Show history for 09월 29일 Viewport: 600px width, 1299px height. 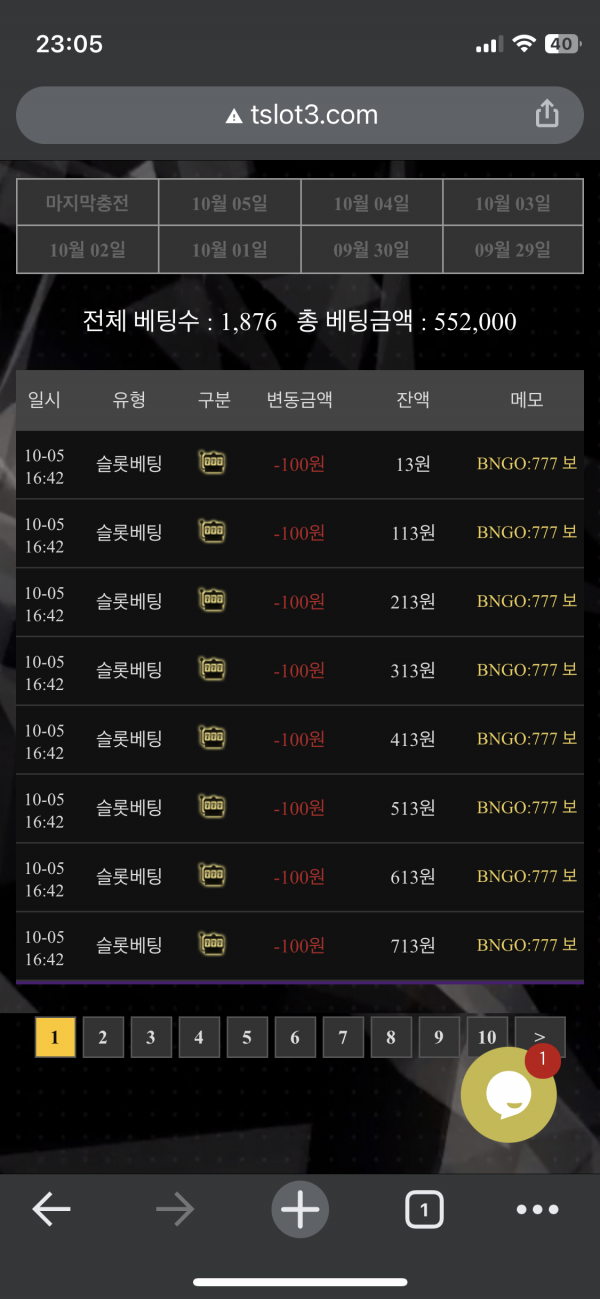click(513, 249)
